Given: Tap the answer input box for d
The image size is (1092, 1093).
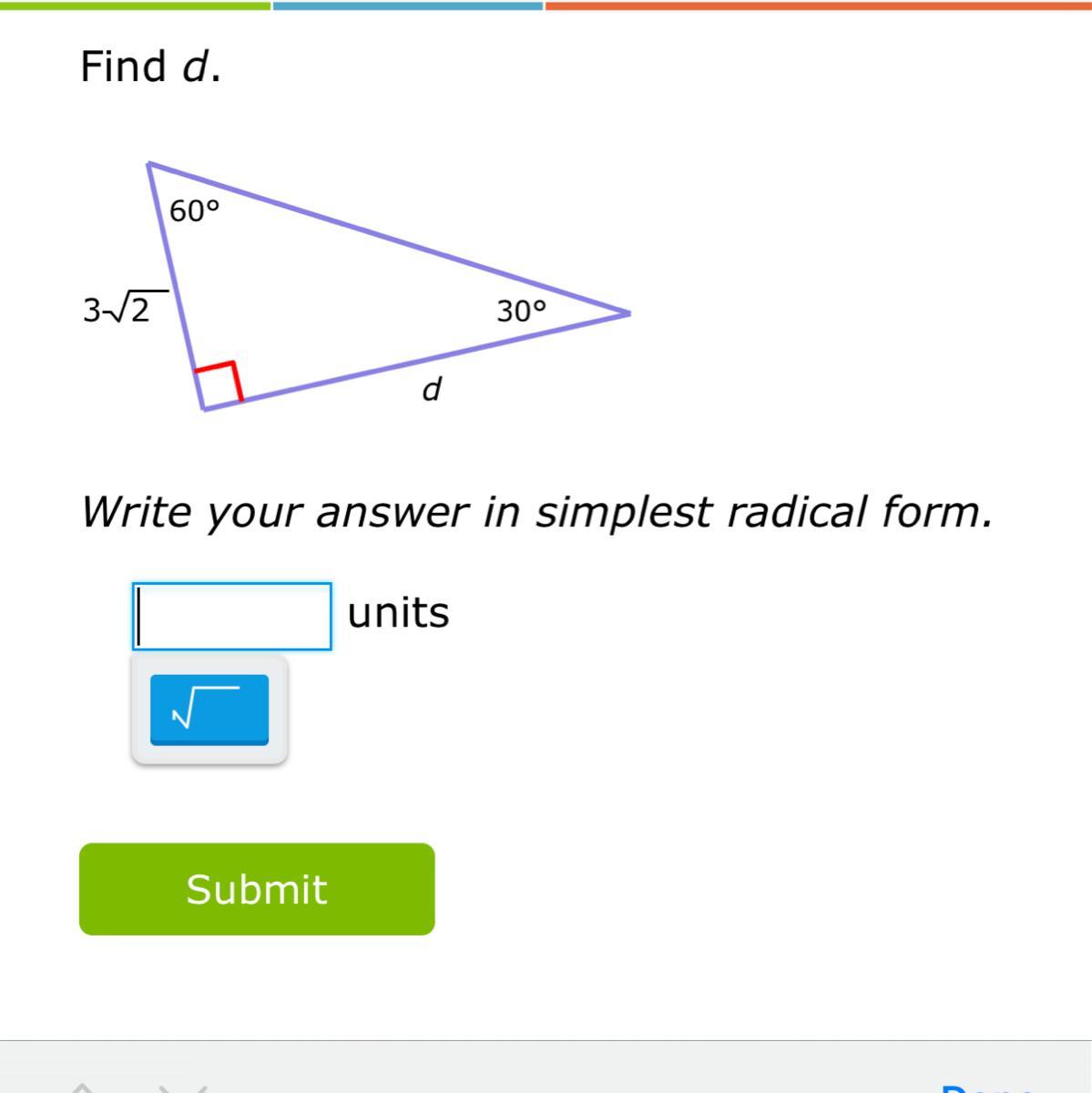Looking at the screenshot, I should tap(232, 617).
